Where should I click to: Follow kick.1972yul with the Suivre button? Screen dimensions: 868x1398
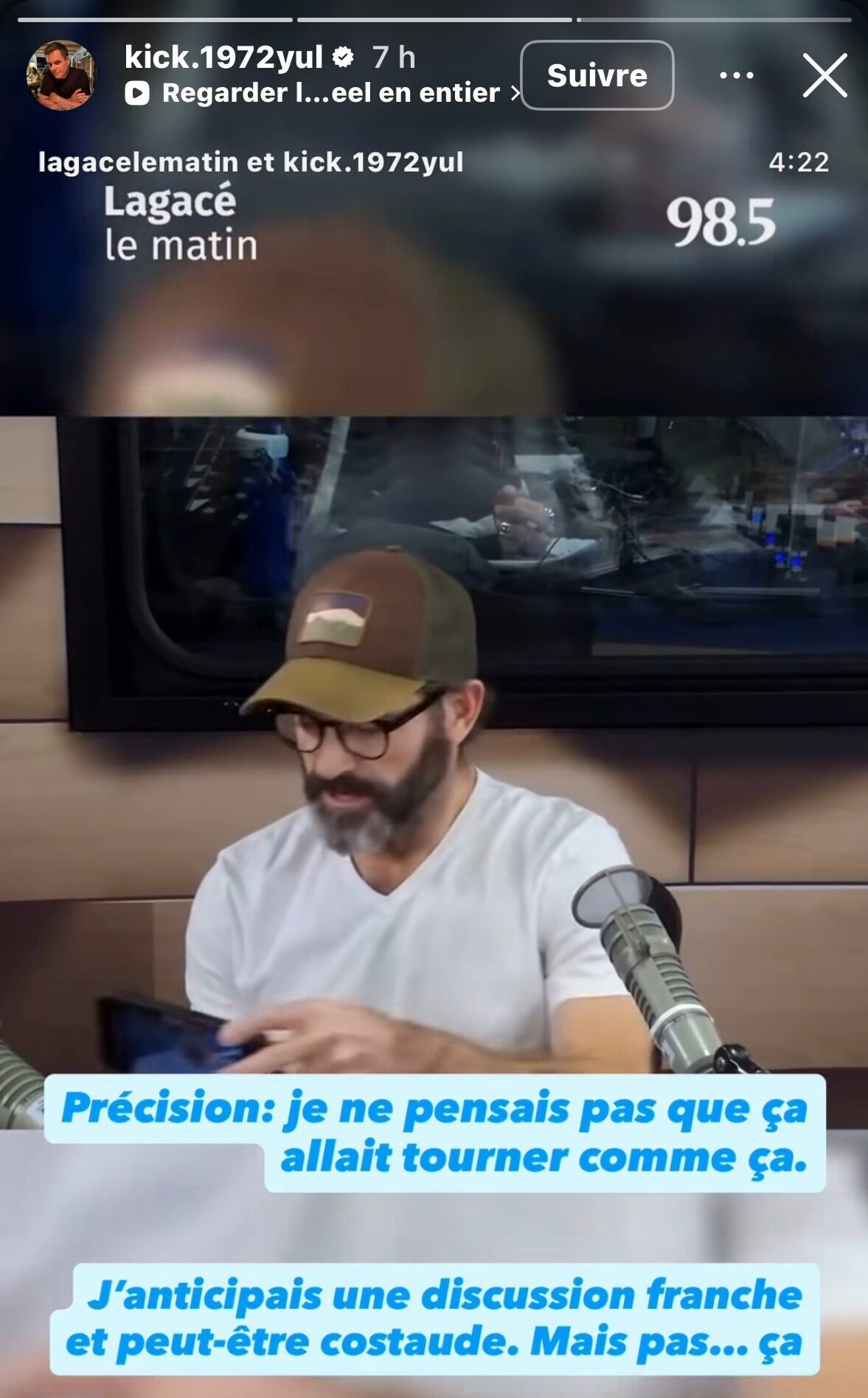597,75
